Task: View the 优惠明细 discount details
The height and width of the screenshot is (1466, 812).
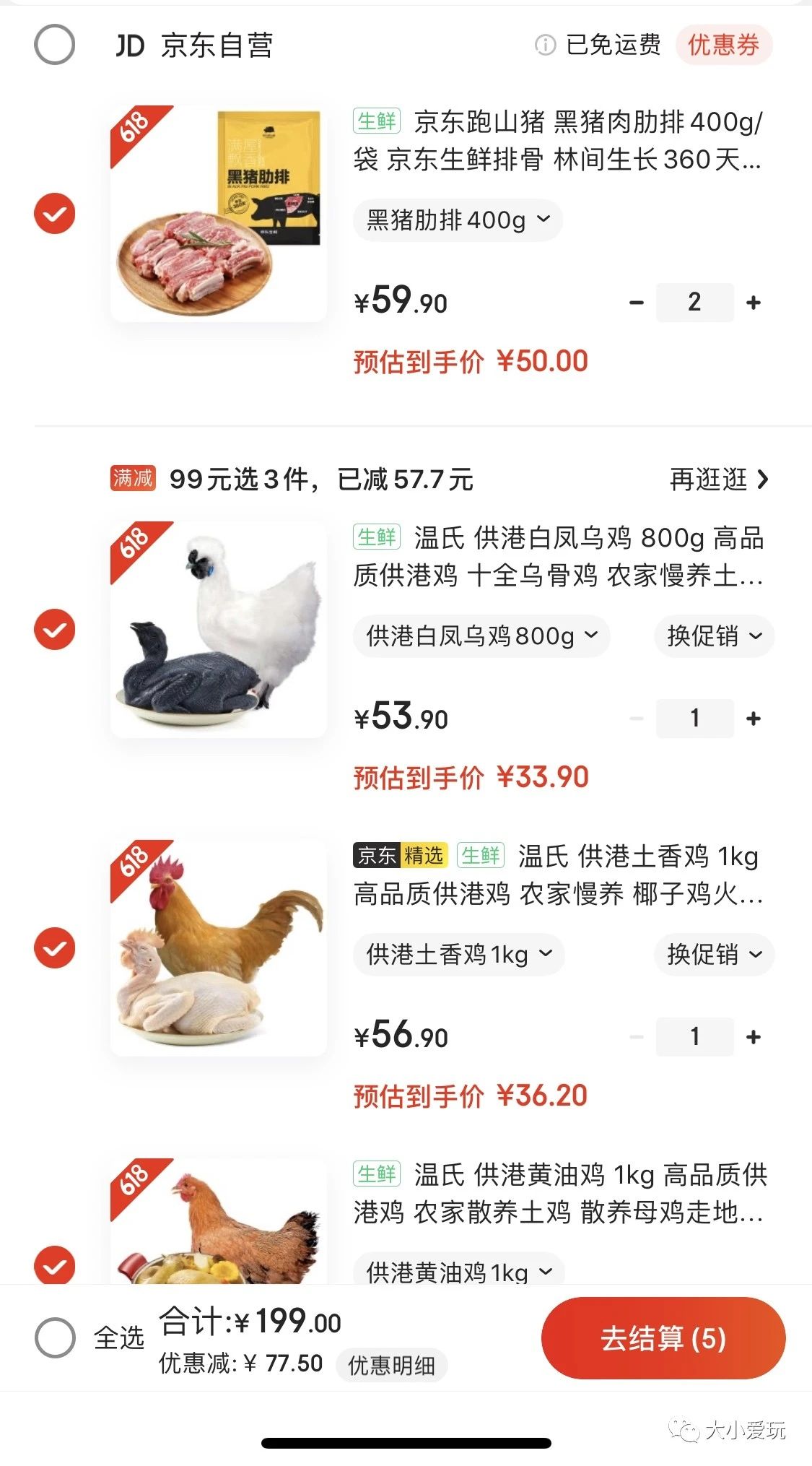Action: 391,1365
